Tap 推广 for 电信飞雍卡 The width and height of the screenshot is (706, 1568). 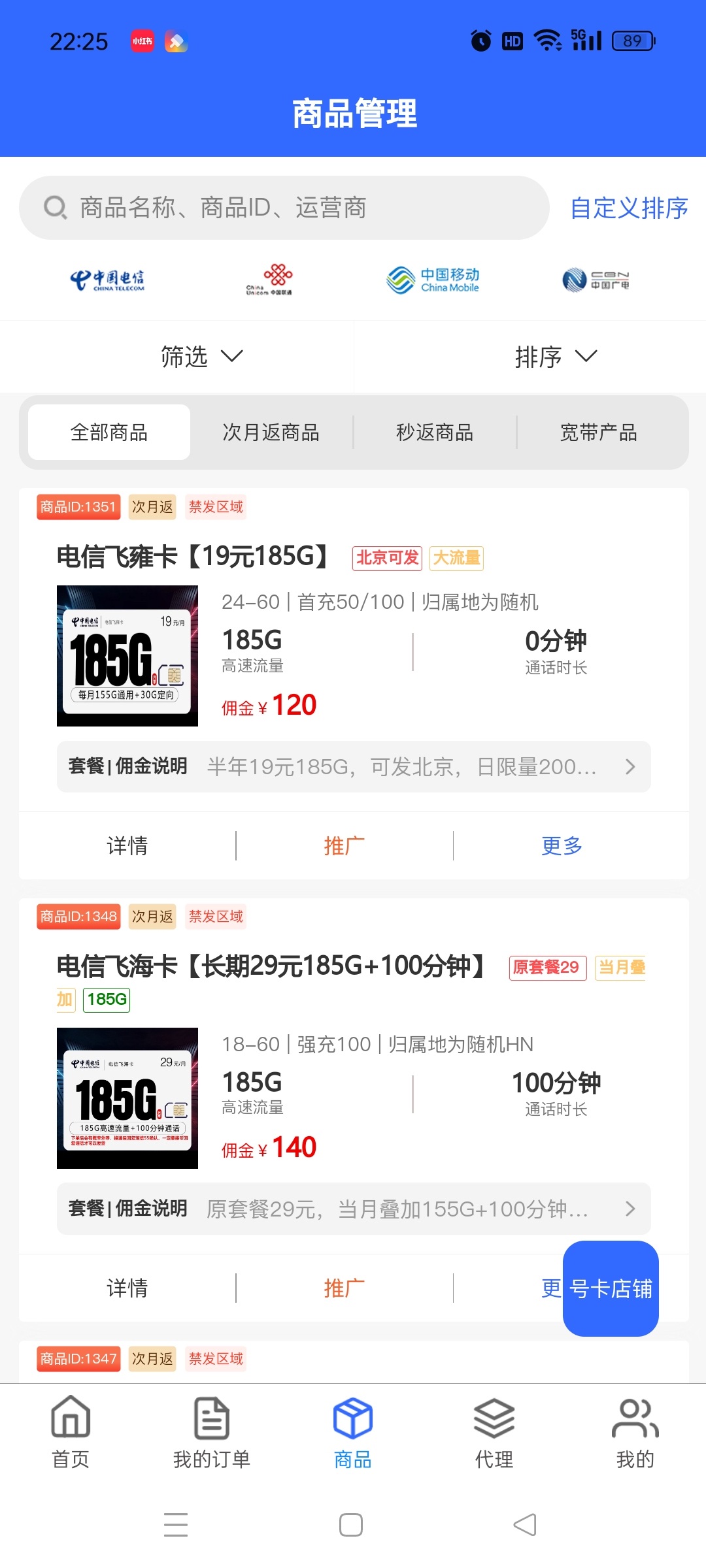(345, 846)
